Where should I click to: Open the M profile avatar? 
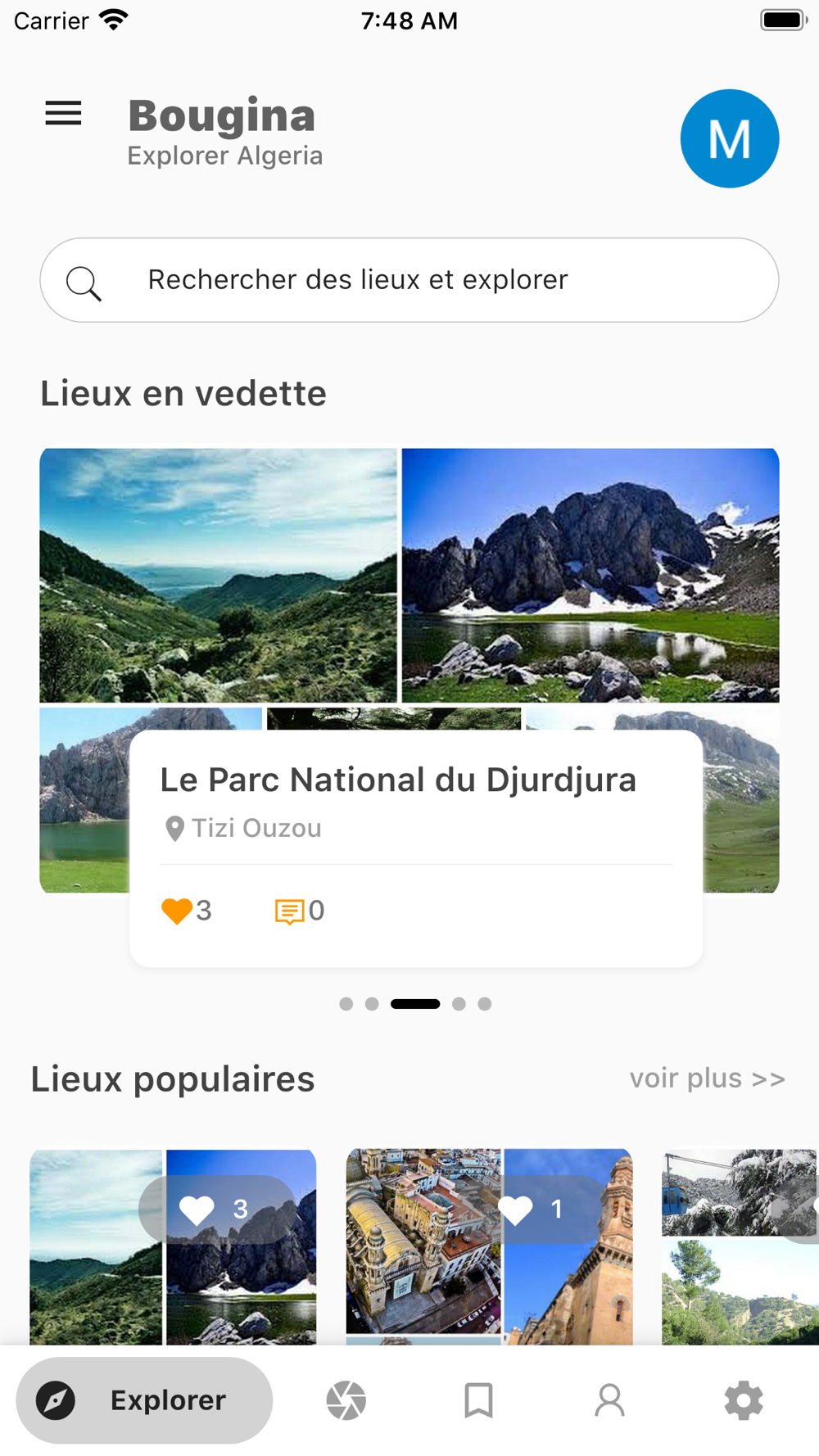[x=729, y=138]
